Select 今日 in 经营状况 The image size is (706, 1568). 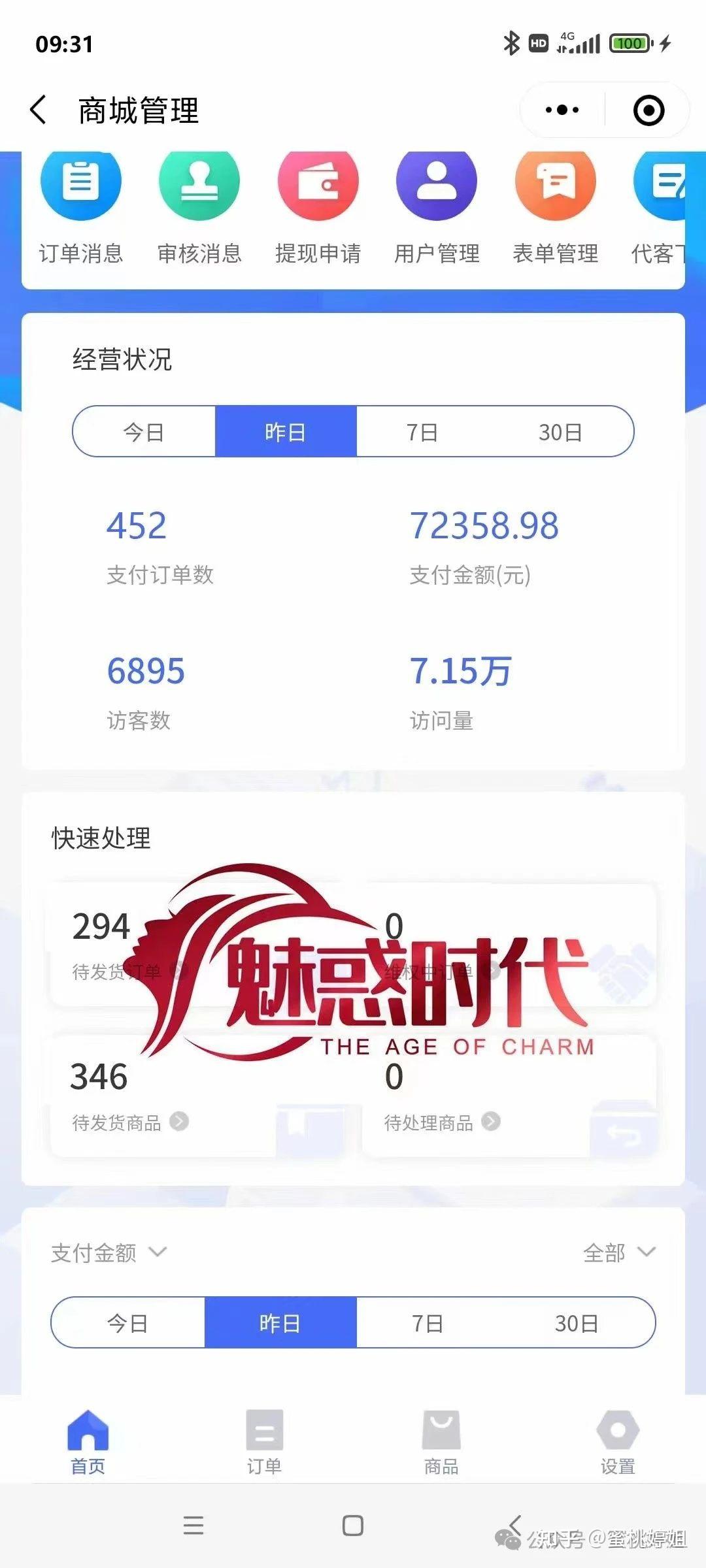click(x=144, y=431)
